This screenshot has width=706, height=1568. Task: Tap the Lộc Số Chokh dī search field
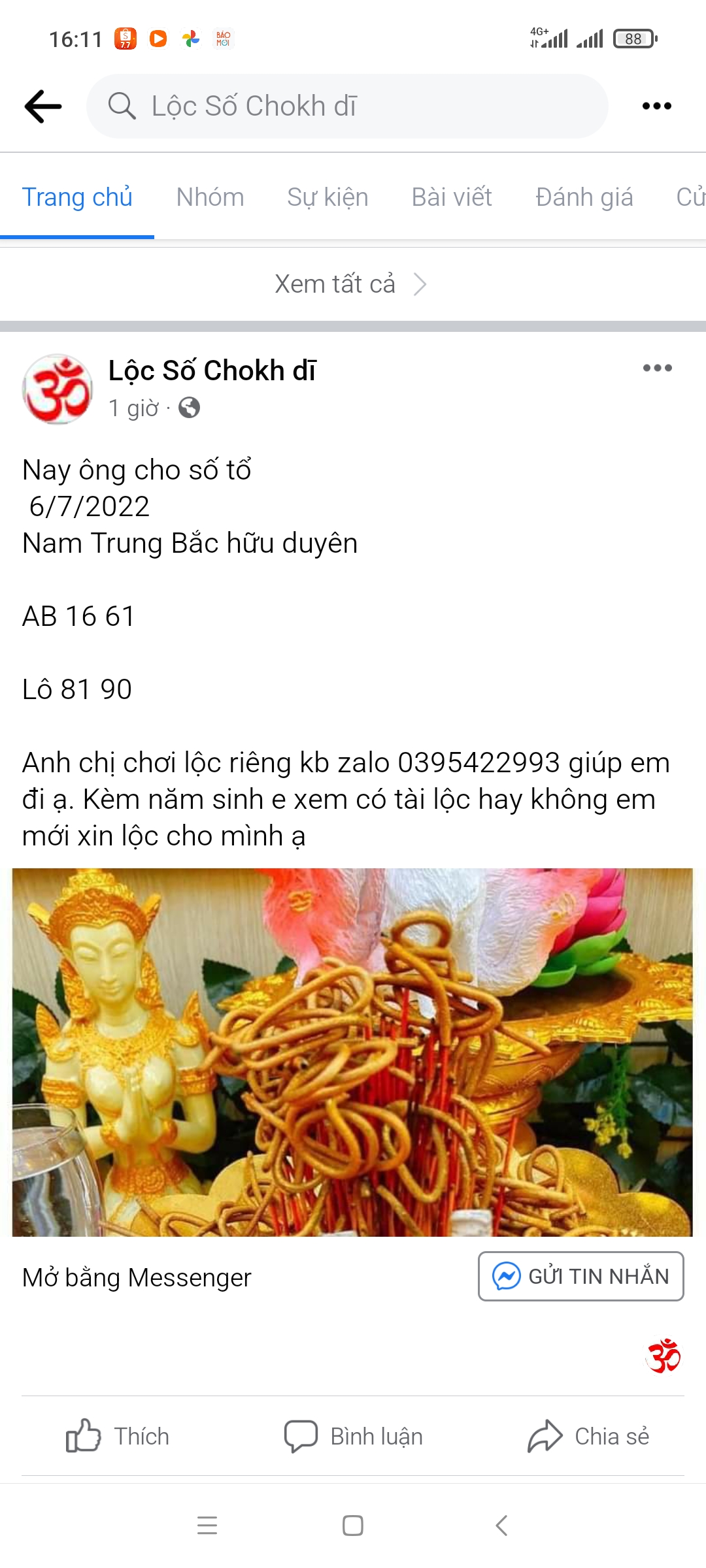point(347,106)
